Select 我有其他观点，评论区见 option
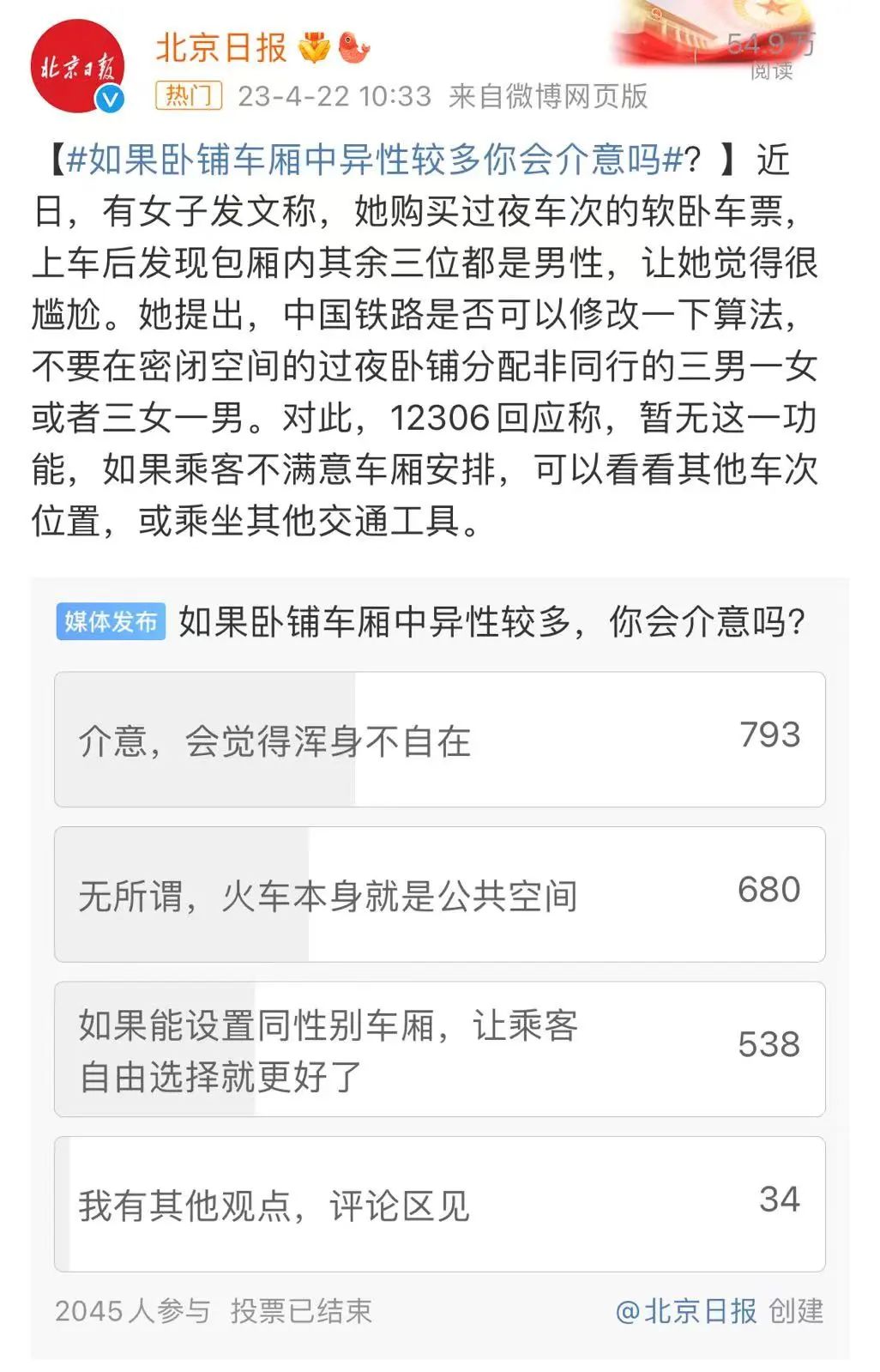 (439, 1204)
